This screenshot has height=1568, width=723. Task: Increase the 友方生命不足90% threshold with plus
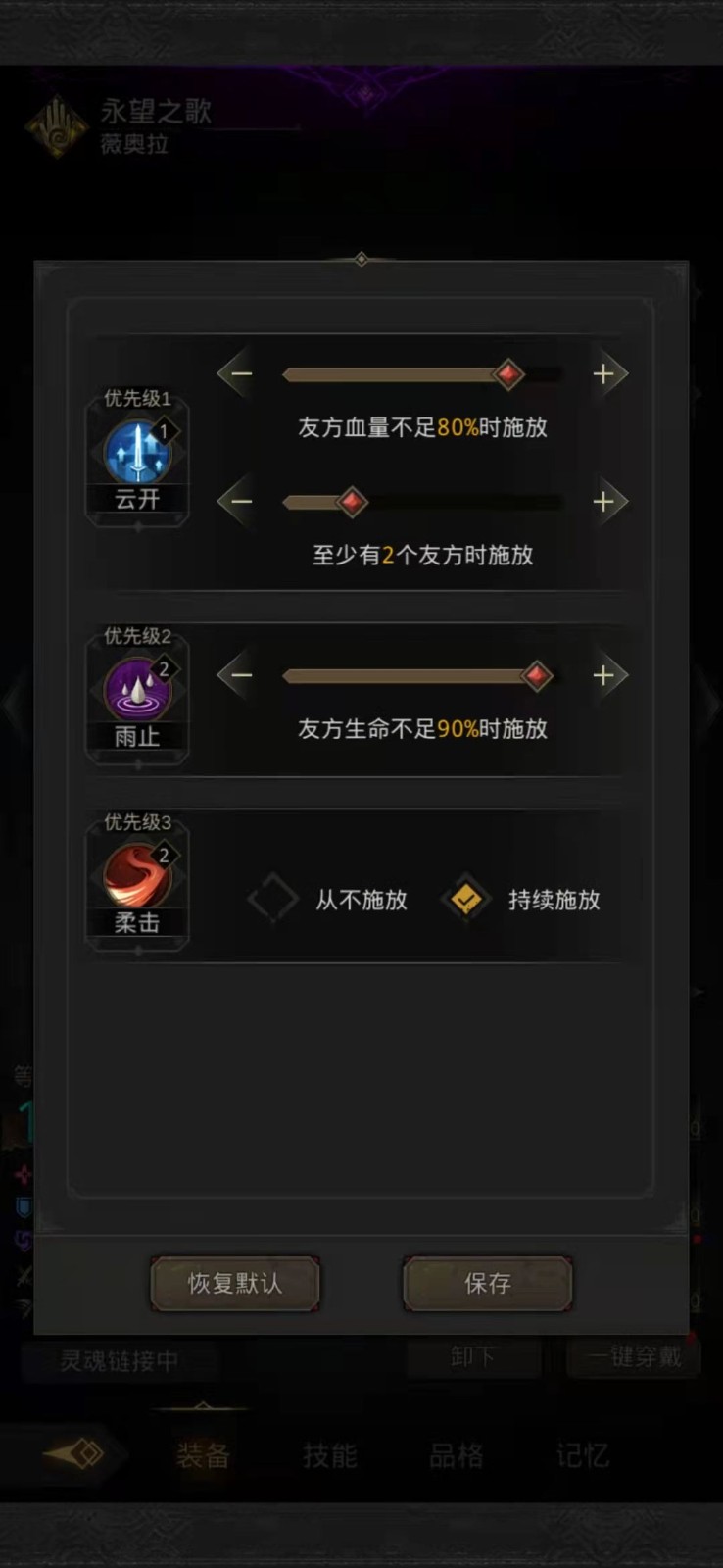(x=605, y=675)
